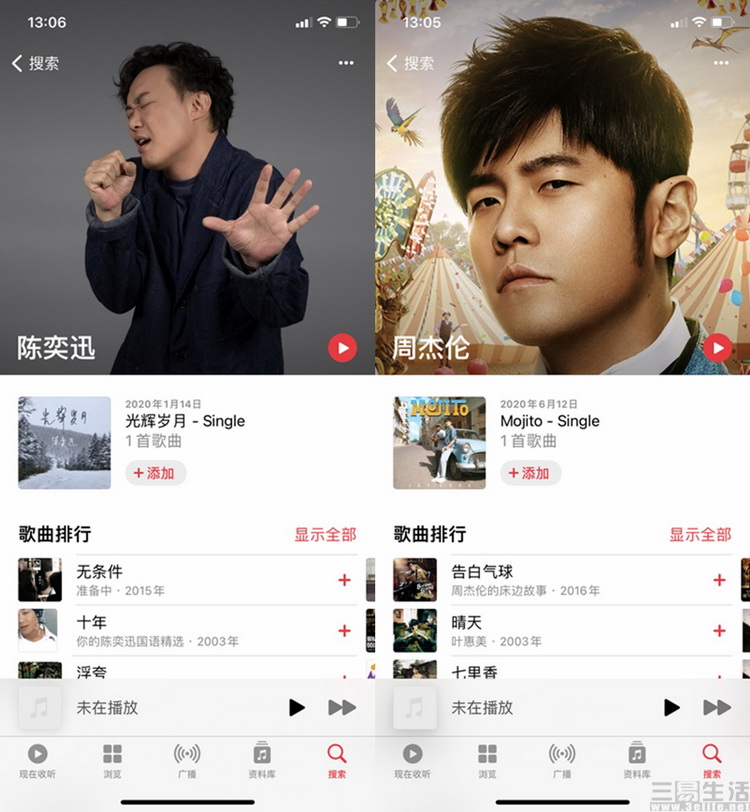
Task: Open the overflow menu on 陈奕迅 page
Action: point(346,63)
